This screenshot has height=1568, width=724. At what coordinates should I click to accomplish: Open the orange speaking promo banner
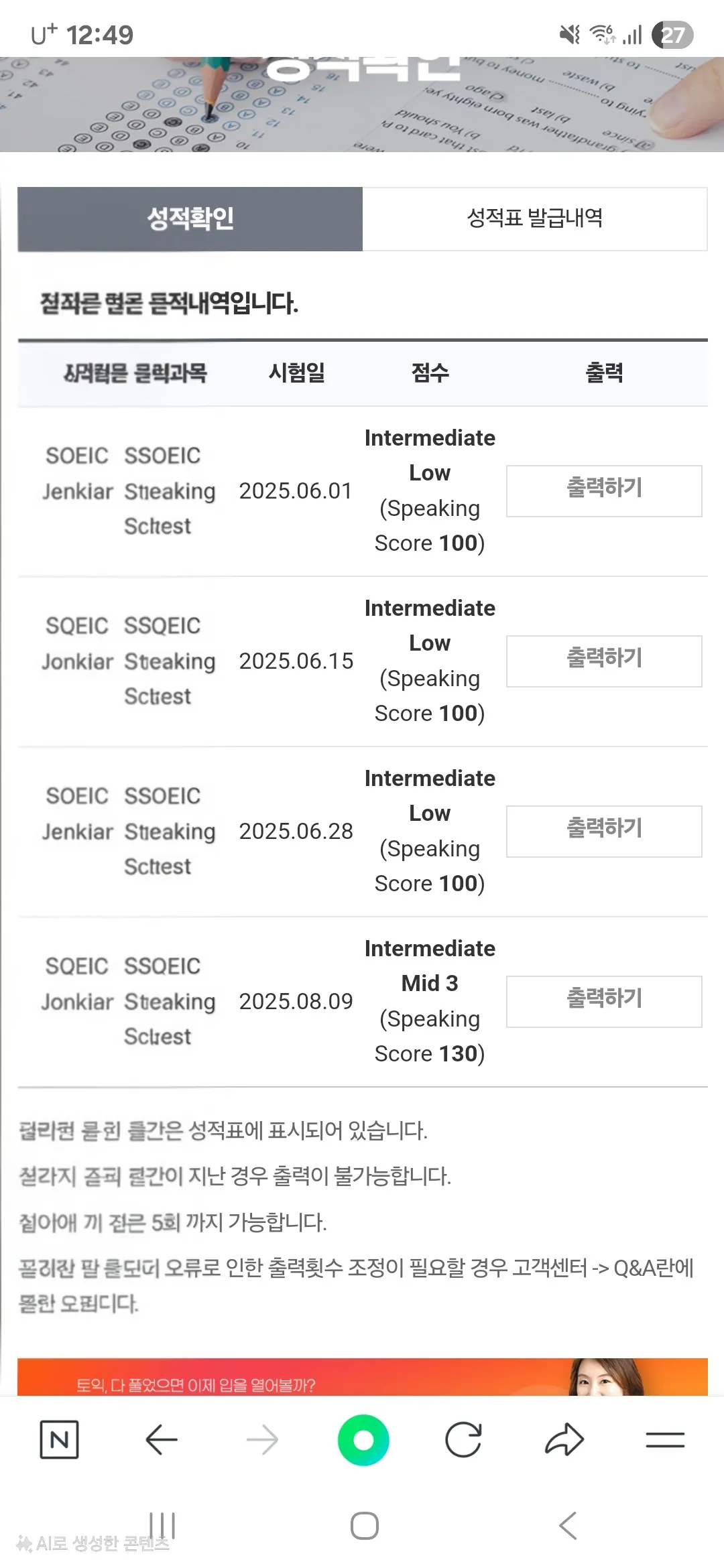point(362,1378)
